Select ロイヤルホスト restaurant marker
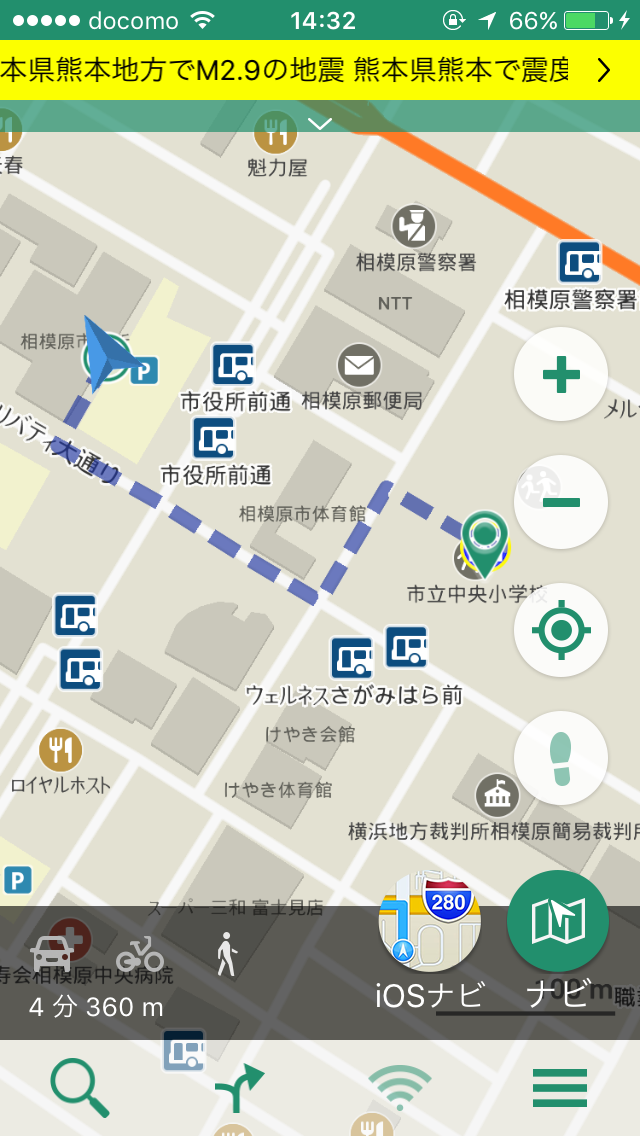Viewport: 640px width, 1136px height. pyautogui.click(x=60, y=750)
